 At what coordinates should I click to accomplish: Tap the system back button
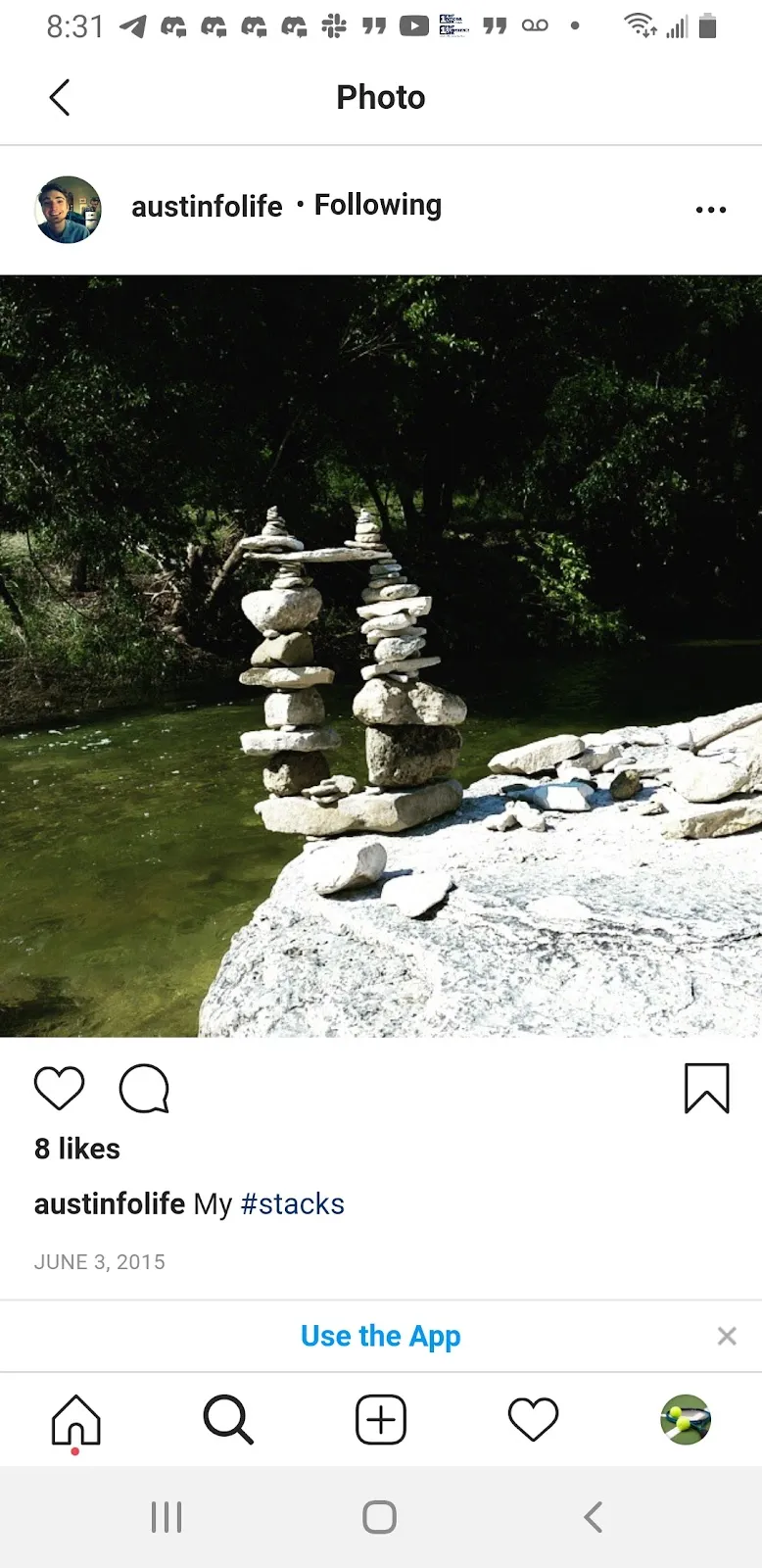pos(594,1517)
